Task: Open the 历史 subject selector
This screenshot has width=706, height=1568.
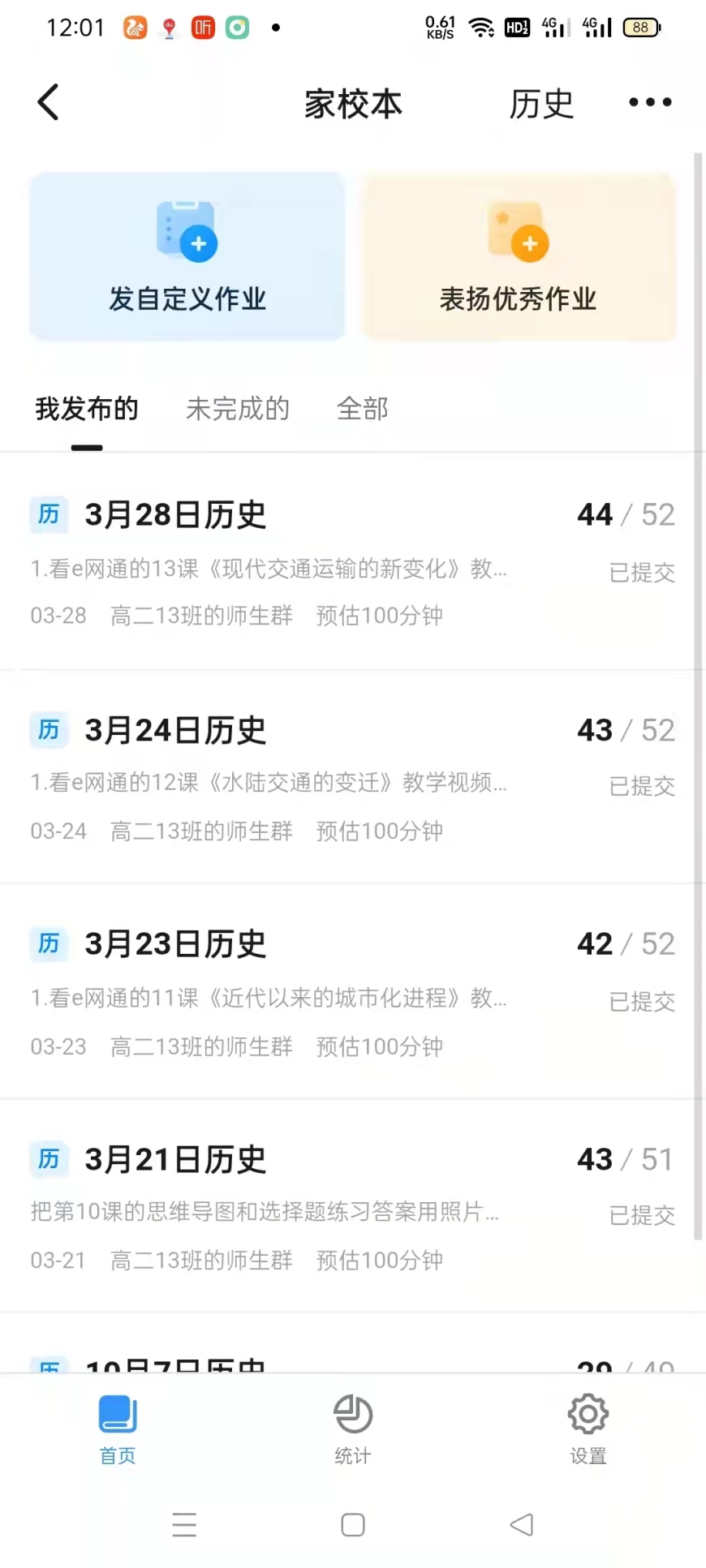Action: 541,104
